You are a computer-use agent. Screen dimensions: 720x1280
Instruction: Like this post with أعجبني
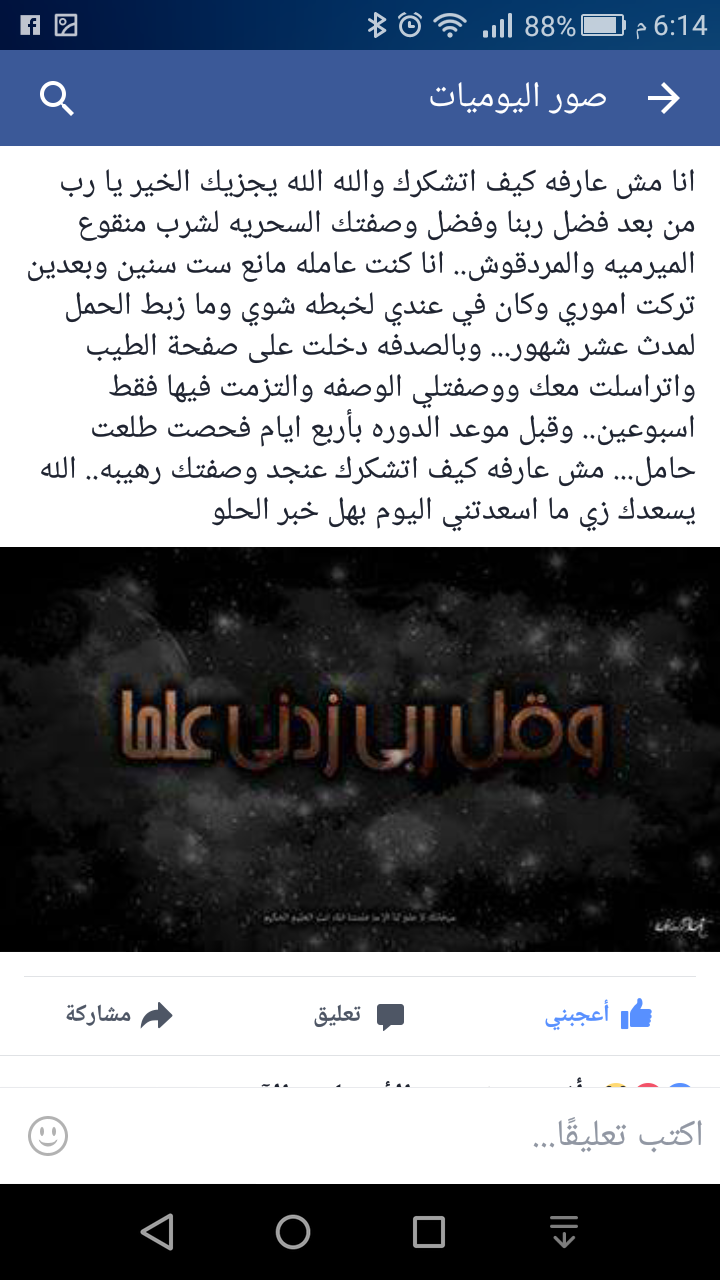point(599,1015)
